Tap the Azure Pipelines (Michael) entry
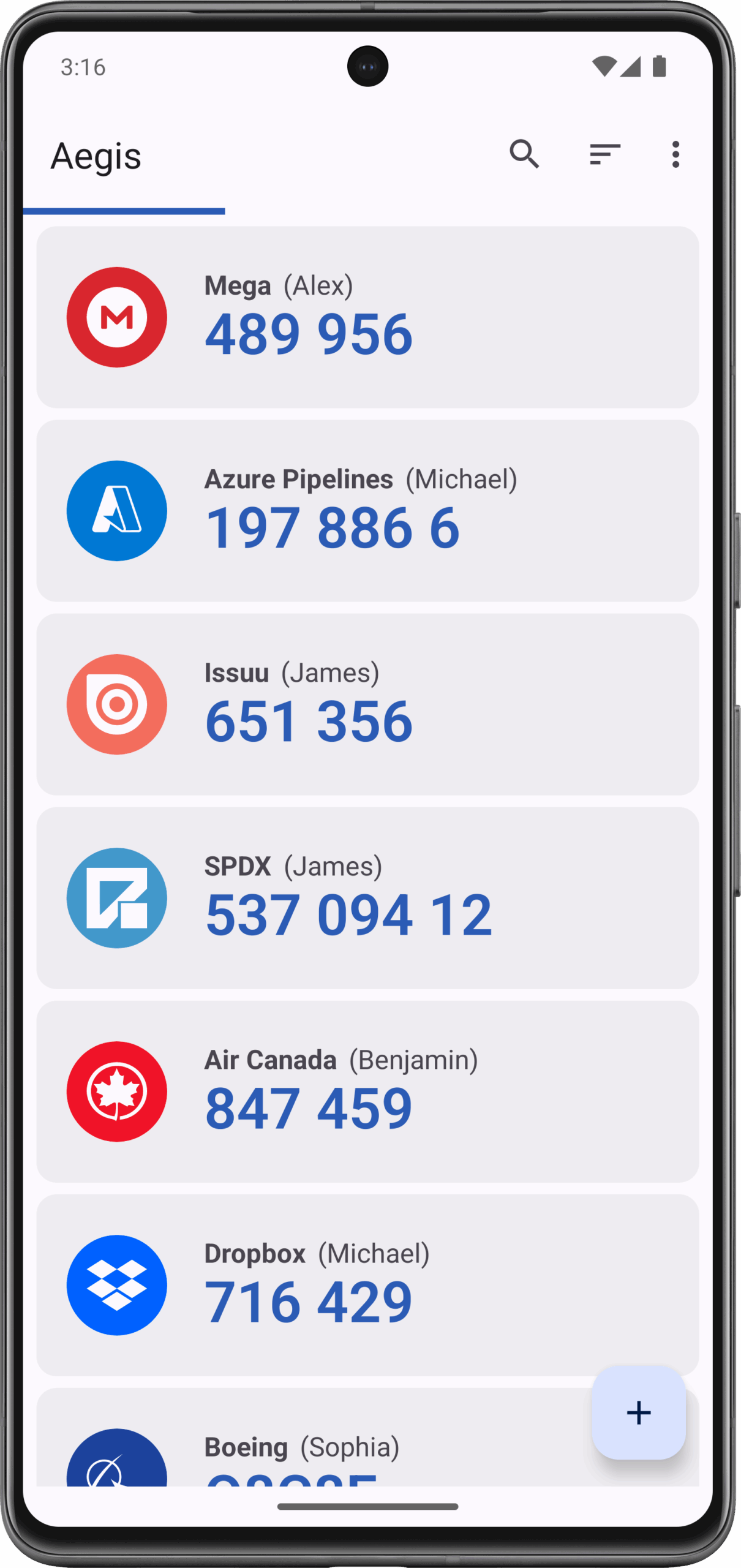741x1568 pixels. tap(367, 510)
